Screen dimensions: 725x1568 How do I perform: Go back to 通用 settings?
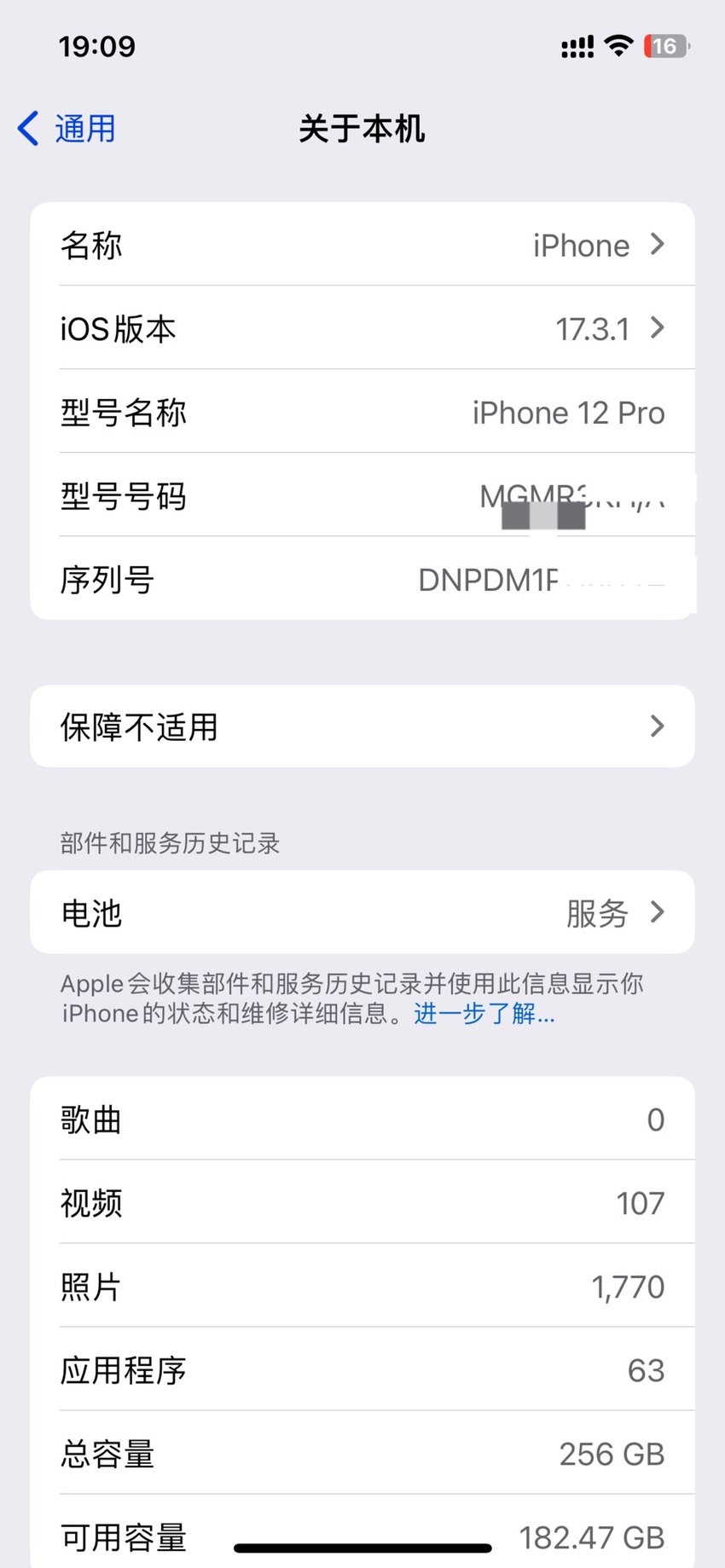67,129
